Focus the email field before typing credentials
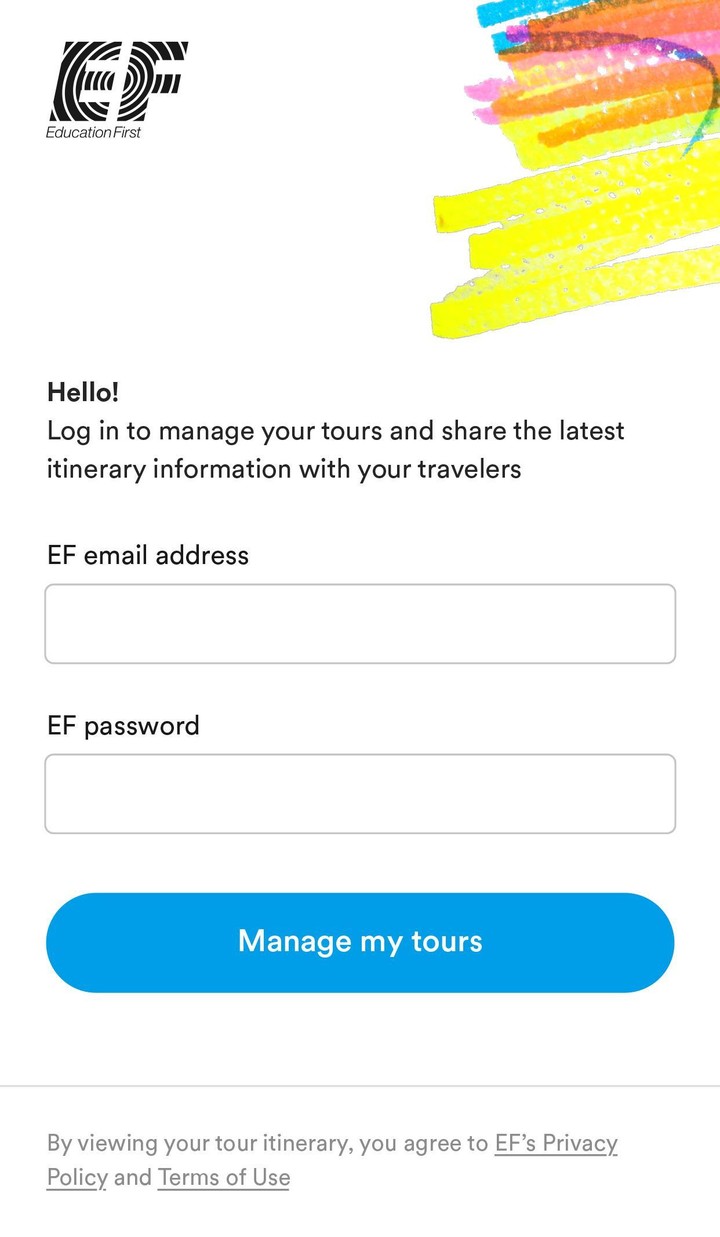Image resolution: width=720 pixels, height=1237 pixels. point(360,622)
